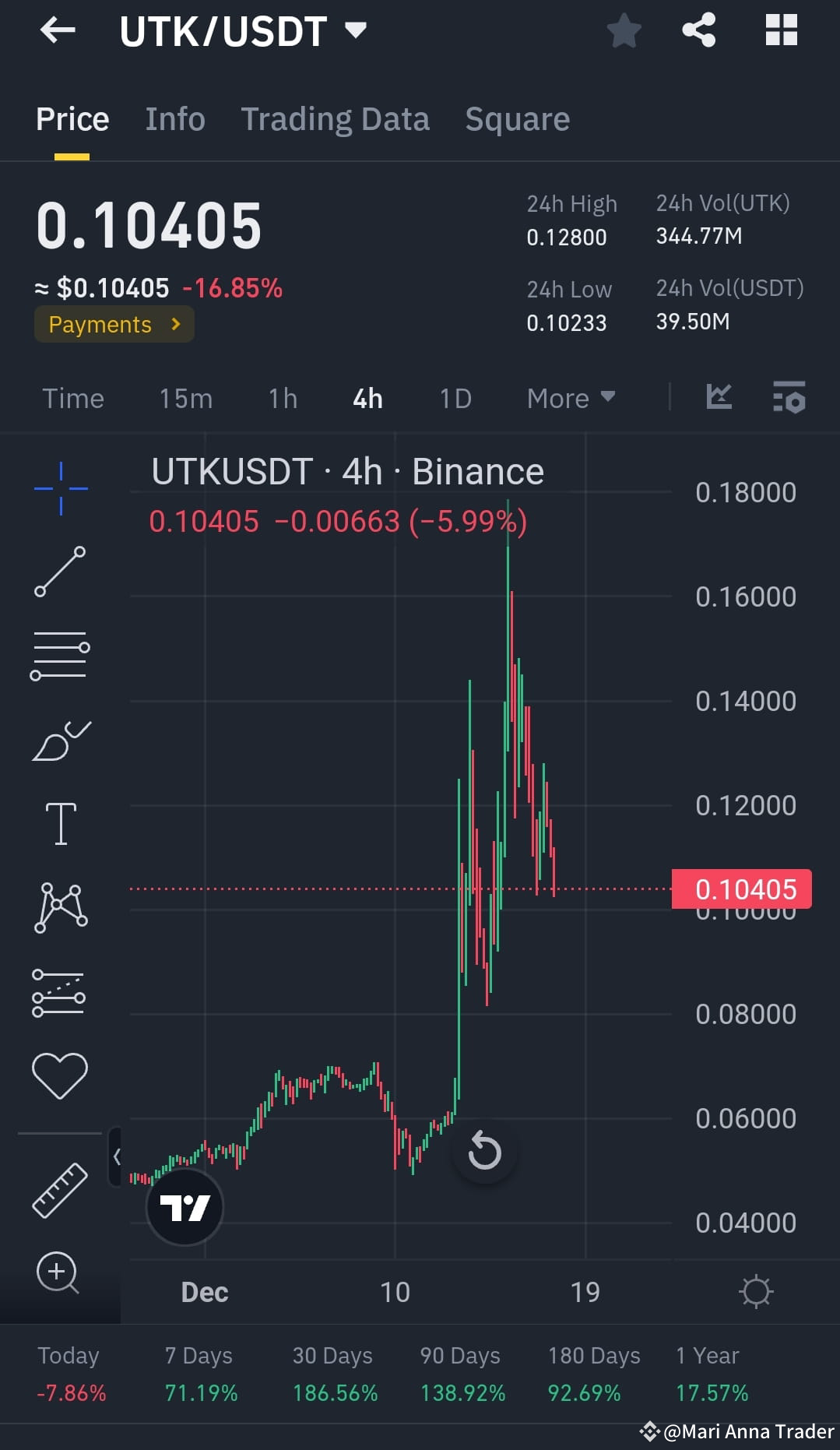840x1450 pixels.
Task: Collapse the drawing toolbar with chevron
Action: pos(118,1157)
